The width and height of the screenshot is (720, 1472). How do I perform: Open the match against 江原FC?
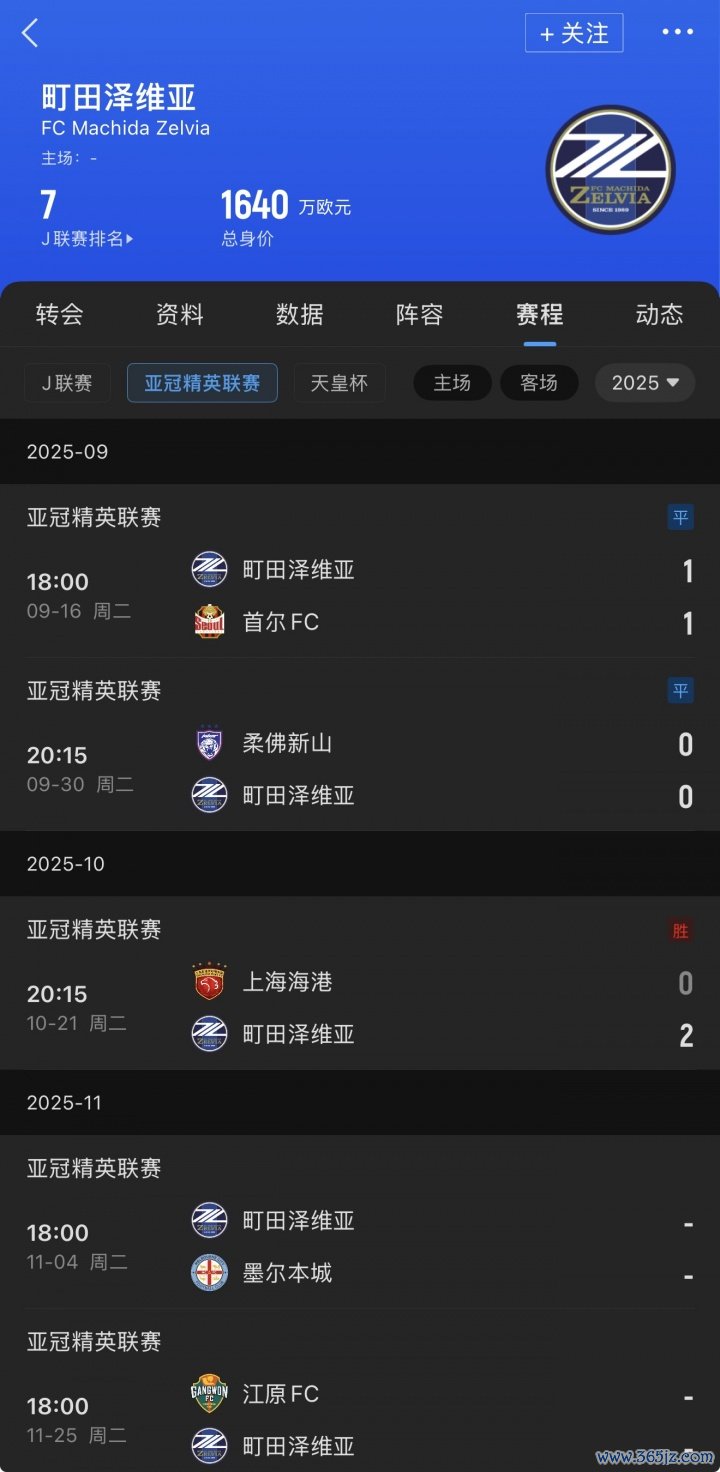pos(360,1420)
